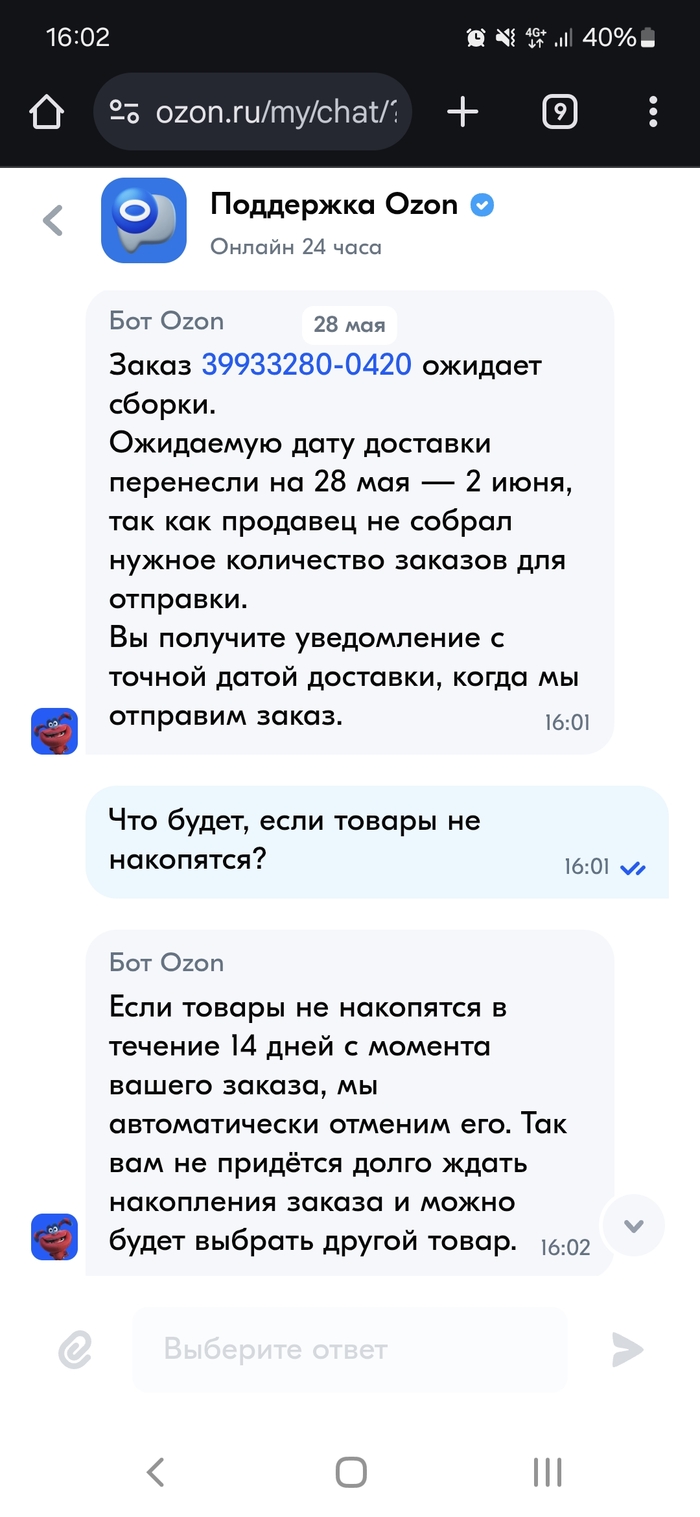Go to the browser home page
The width and height of the screenshot is (700, 1517).
(x=46, y=112)
